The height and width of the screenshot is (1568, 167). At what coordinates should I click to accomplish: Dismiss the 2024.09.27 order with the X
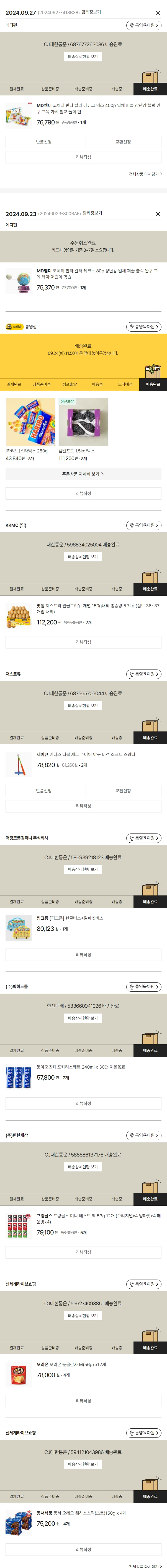(x=158, y=13)
